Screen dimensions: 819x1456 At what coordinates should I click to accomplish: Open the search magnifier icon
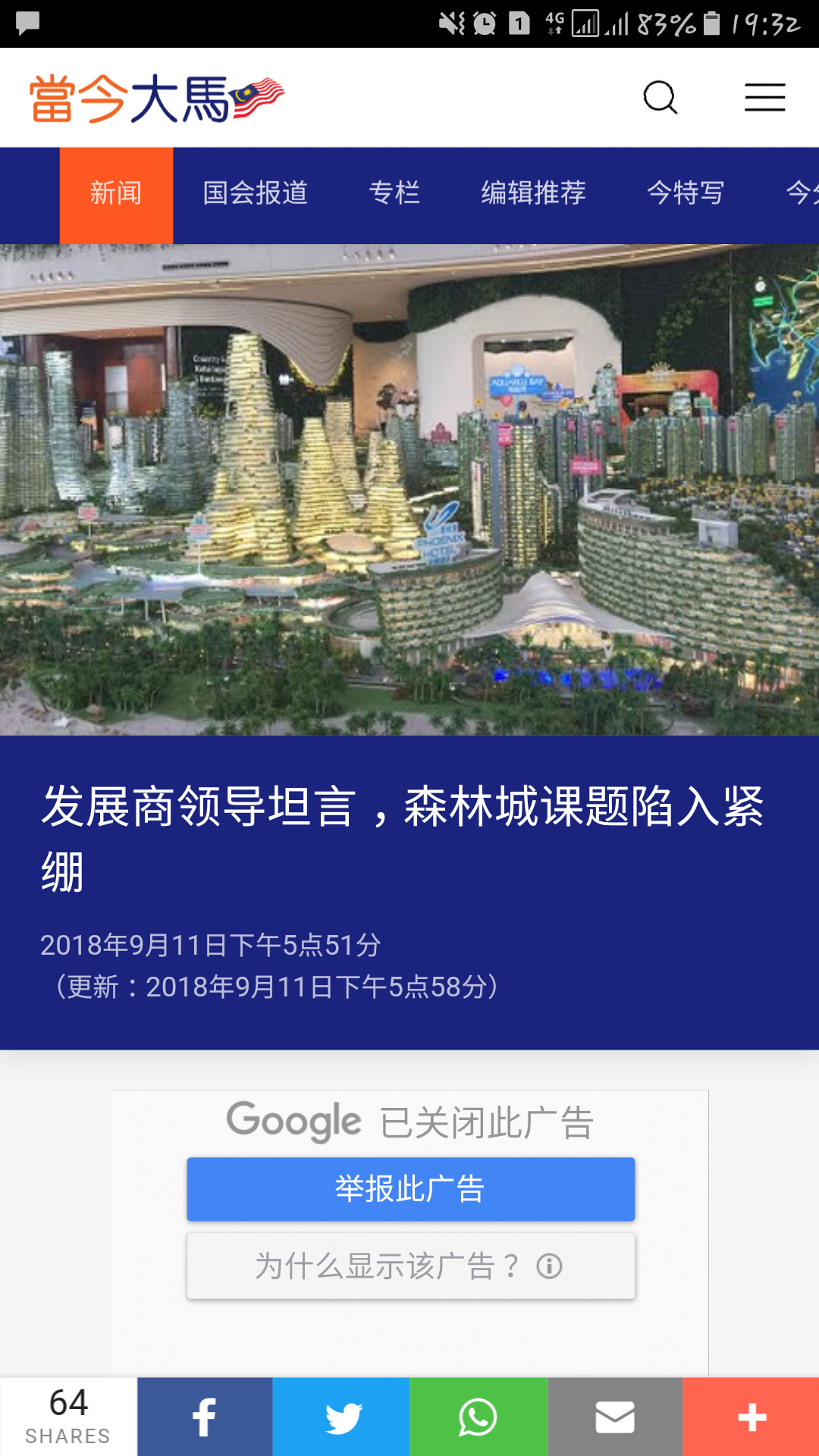pos(660,98)
